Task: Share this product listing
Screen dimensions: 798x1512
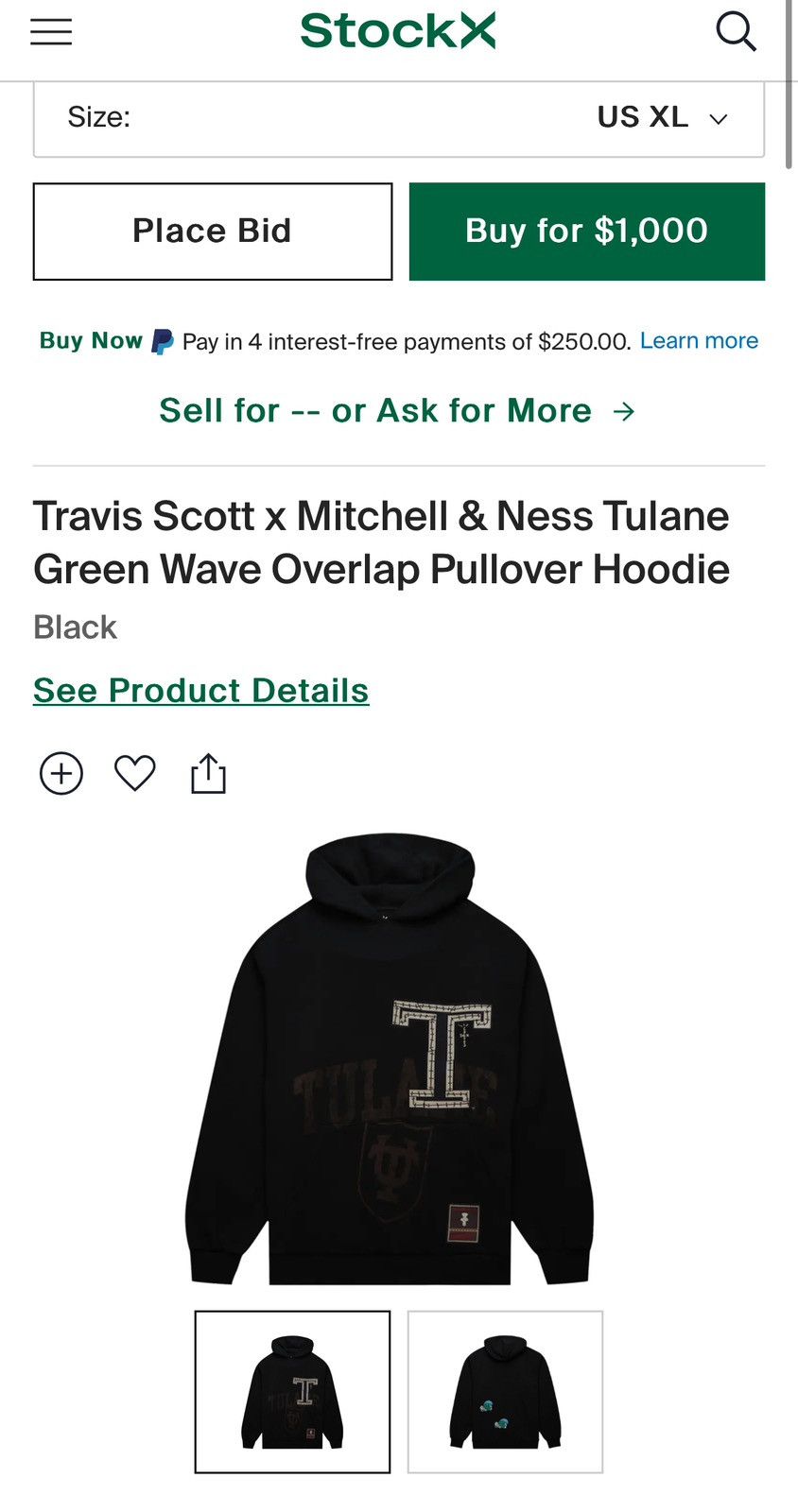Action: click(208, 773)
